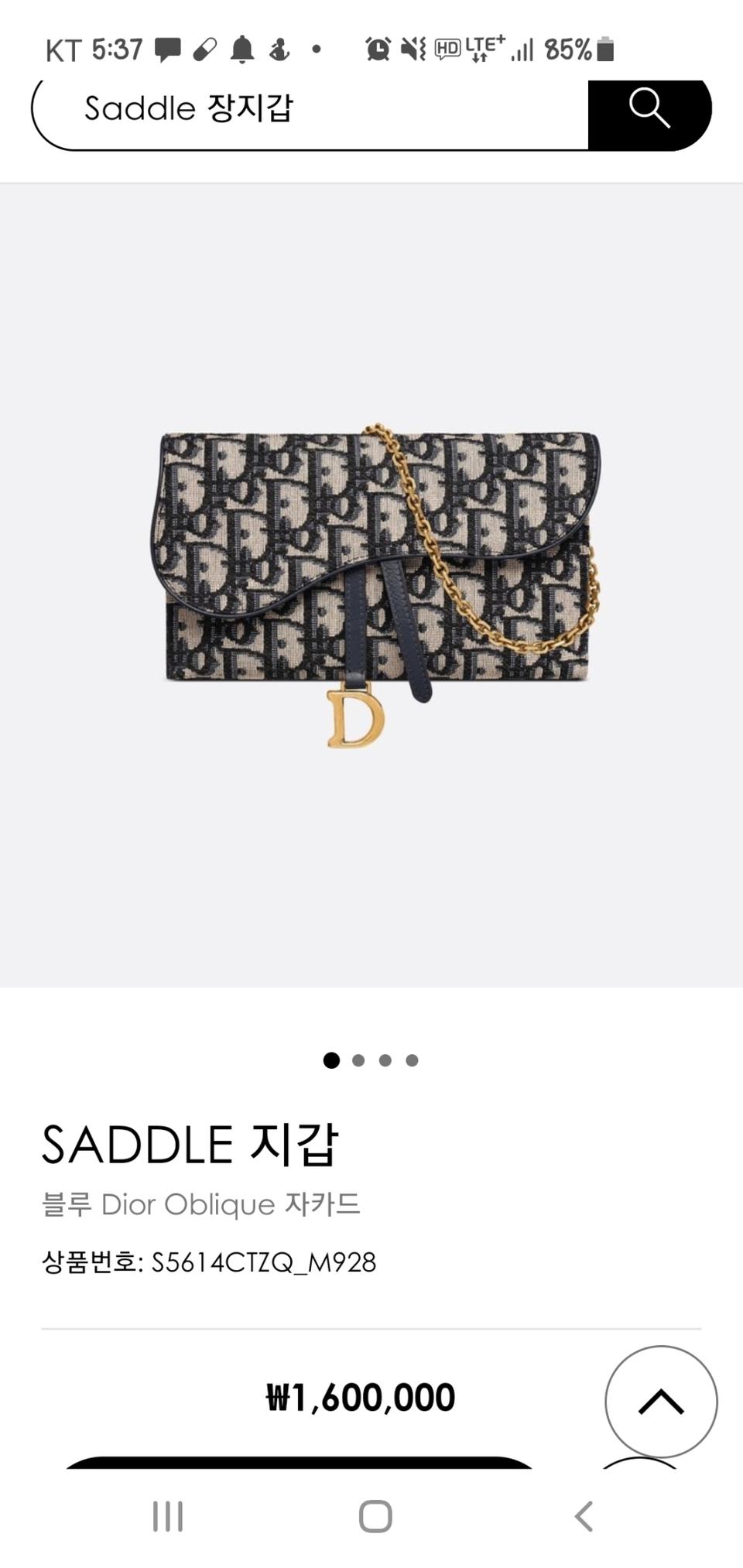Jump to the fourth image dot
743x1568 pixels.
(413, 1060)
